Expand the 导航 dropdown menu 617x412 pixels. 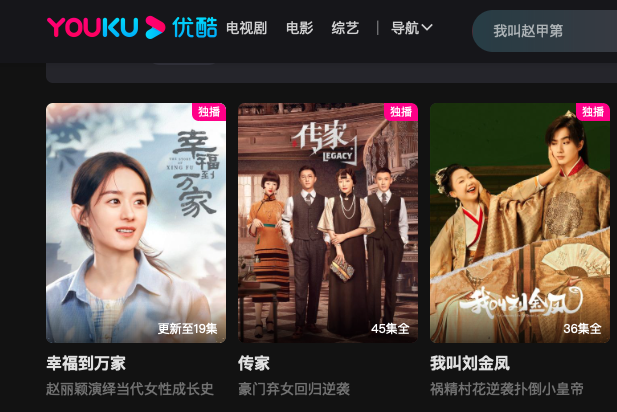411,28
